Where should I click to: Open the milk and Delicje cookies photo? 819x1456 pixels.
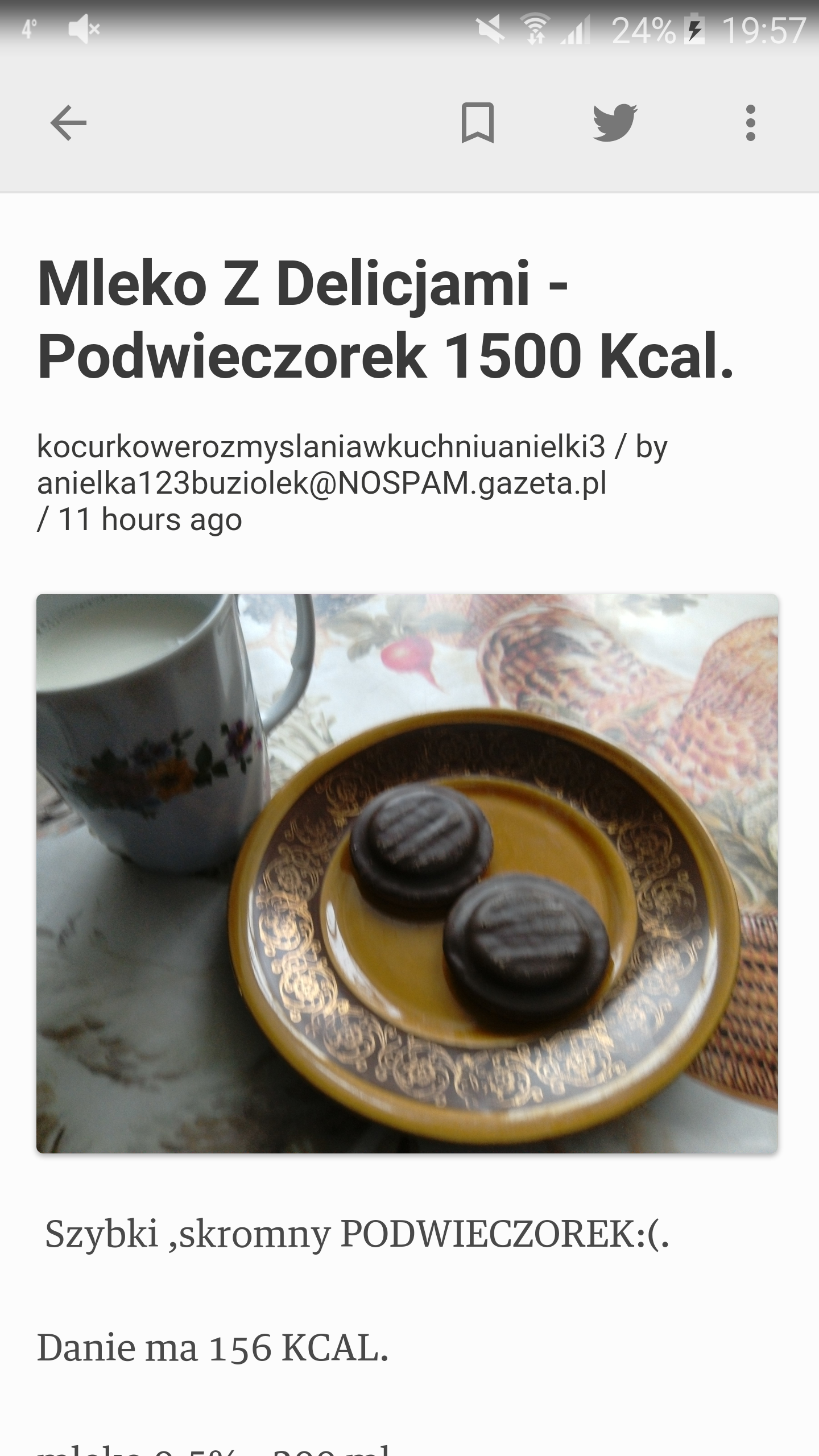click(x=407, y=874)
